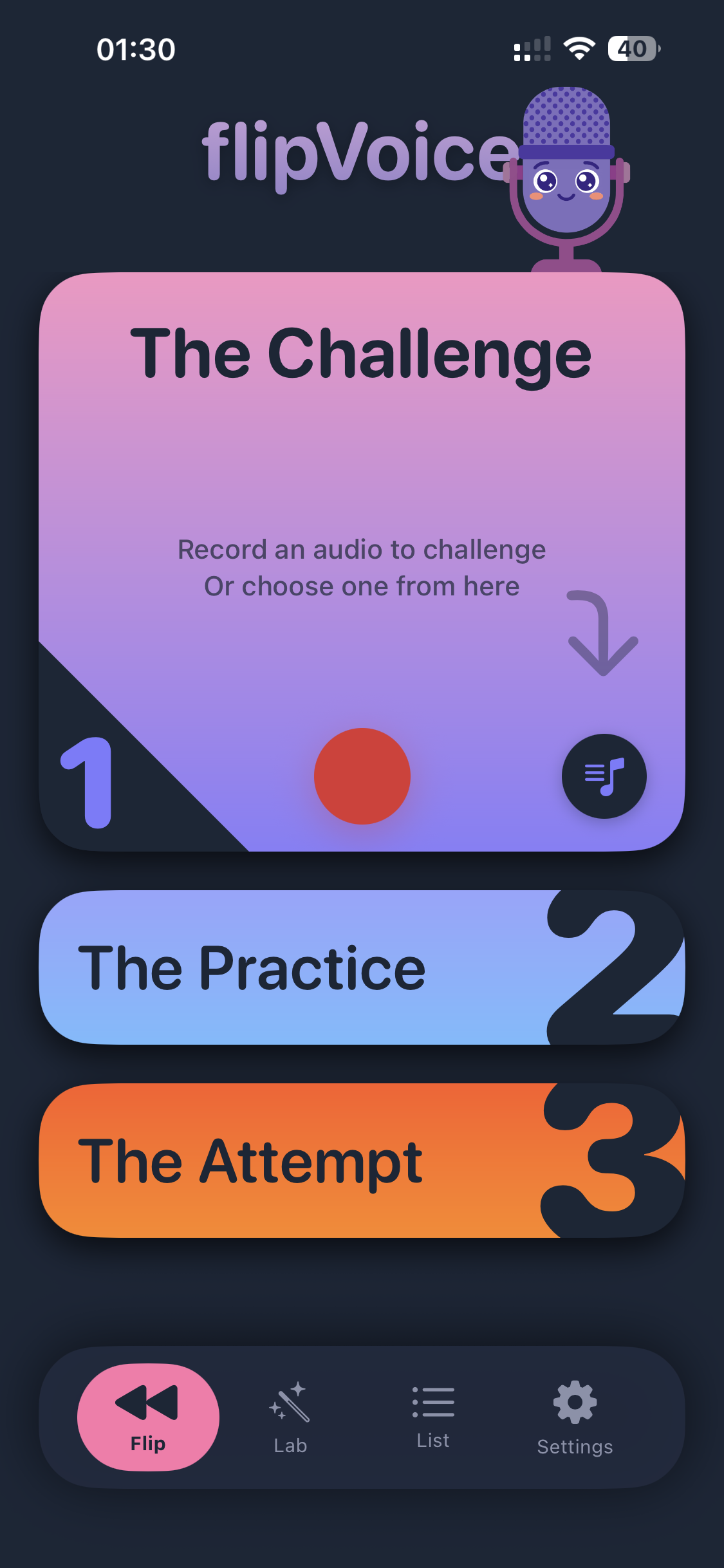Tap the battery indicator showing 40

(633, 49)
